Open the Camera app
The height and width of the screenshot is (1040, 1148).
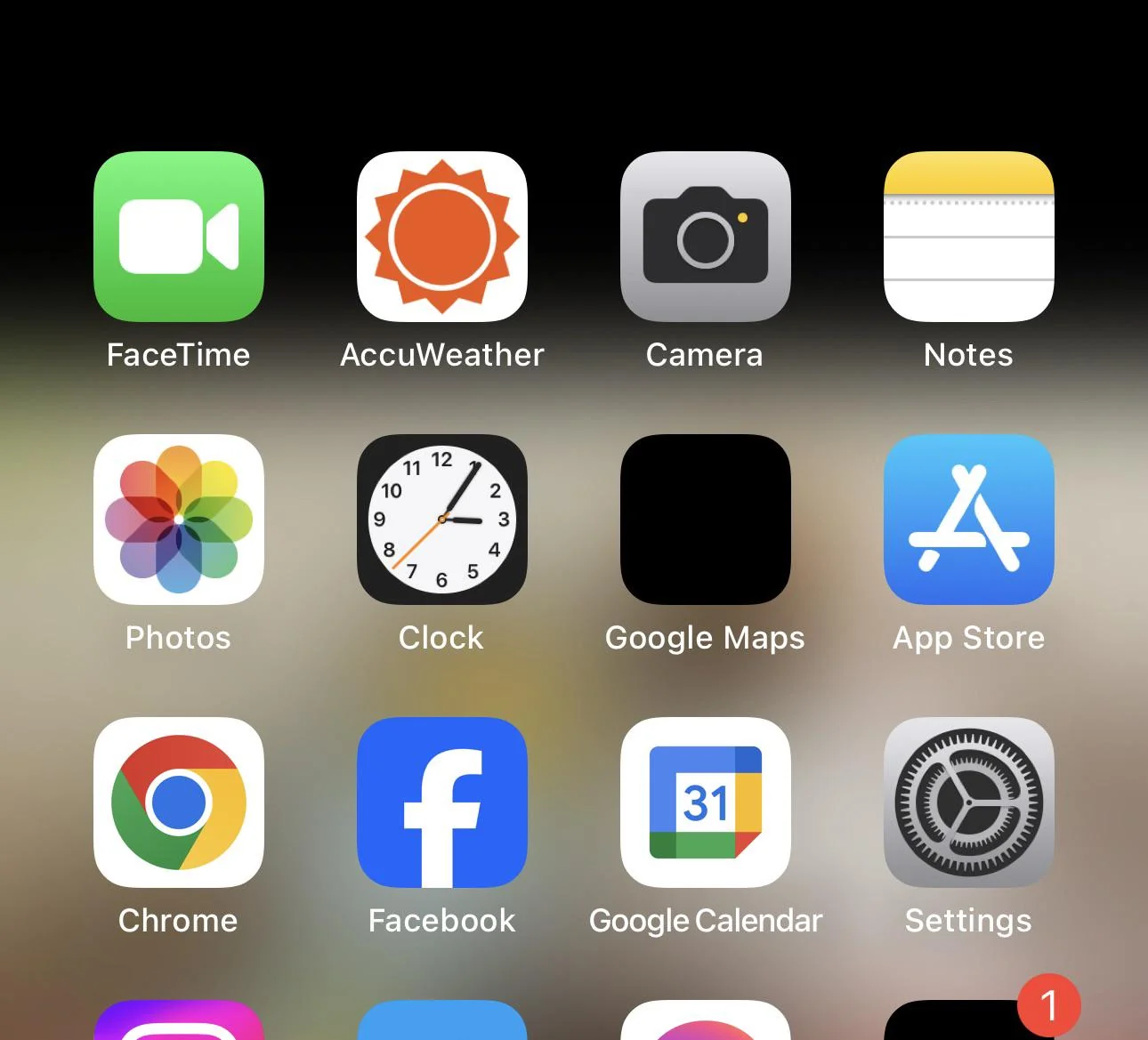coord(706,237)
